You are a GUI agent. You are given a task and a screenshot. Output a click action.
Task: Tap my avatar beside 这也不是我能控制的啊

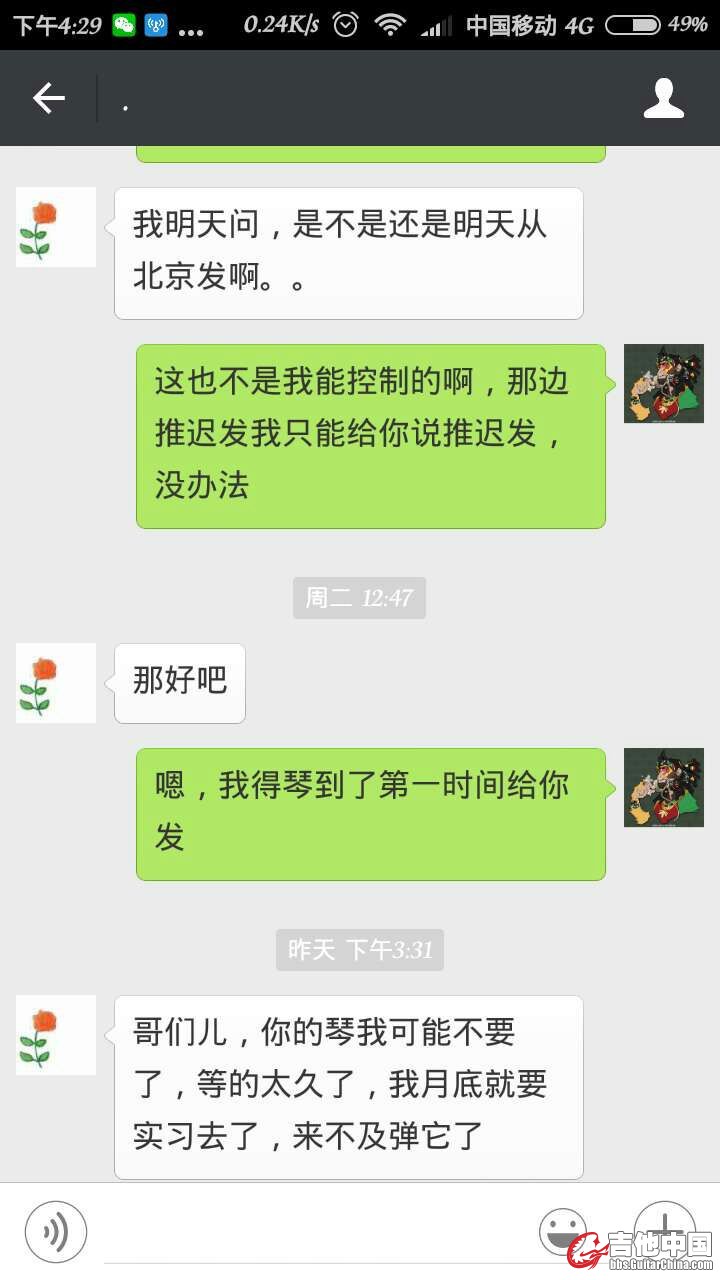(663, 384)
